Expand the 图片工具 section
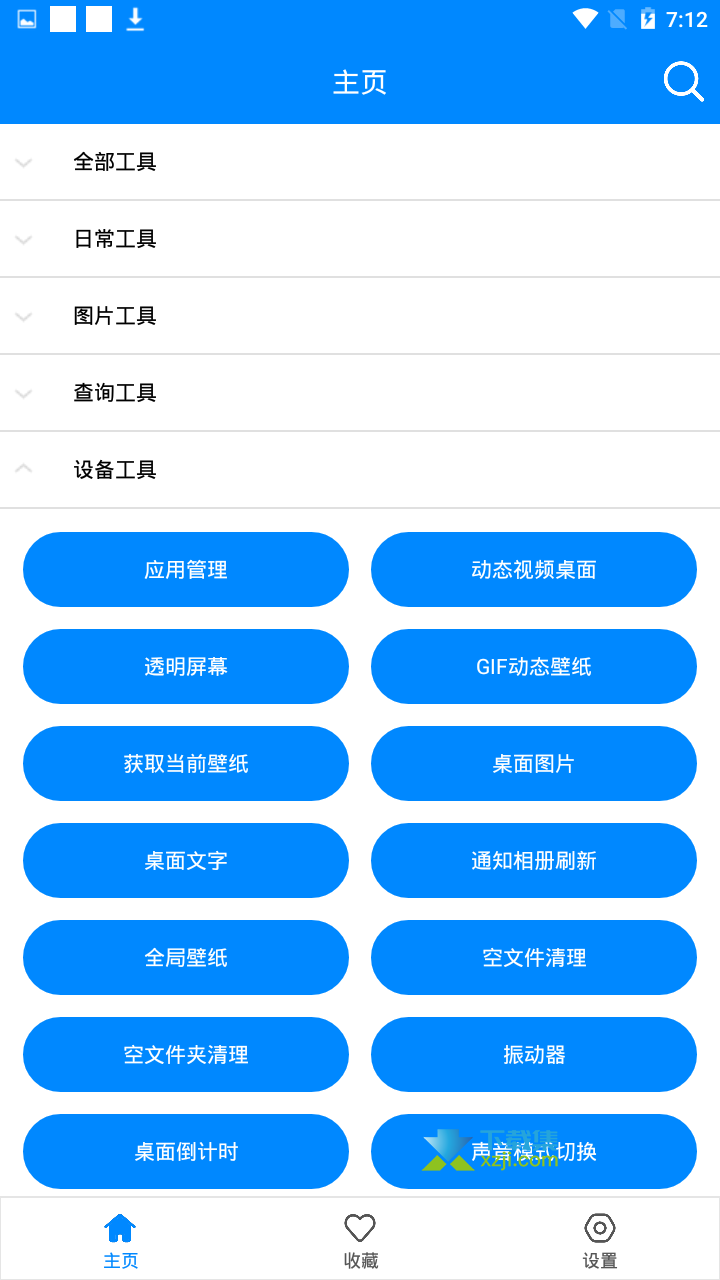 tap(360, 316)
